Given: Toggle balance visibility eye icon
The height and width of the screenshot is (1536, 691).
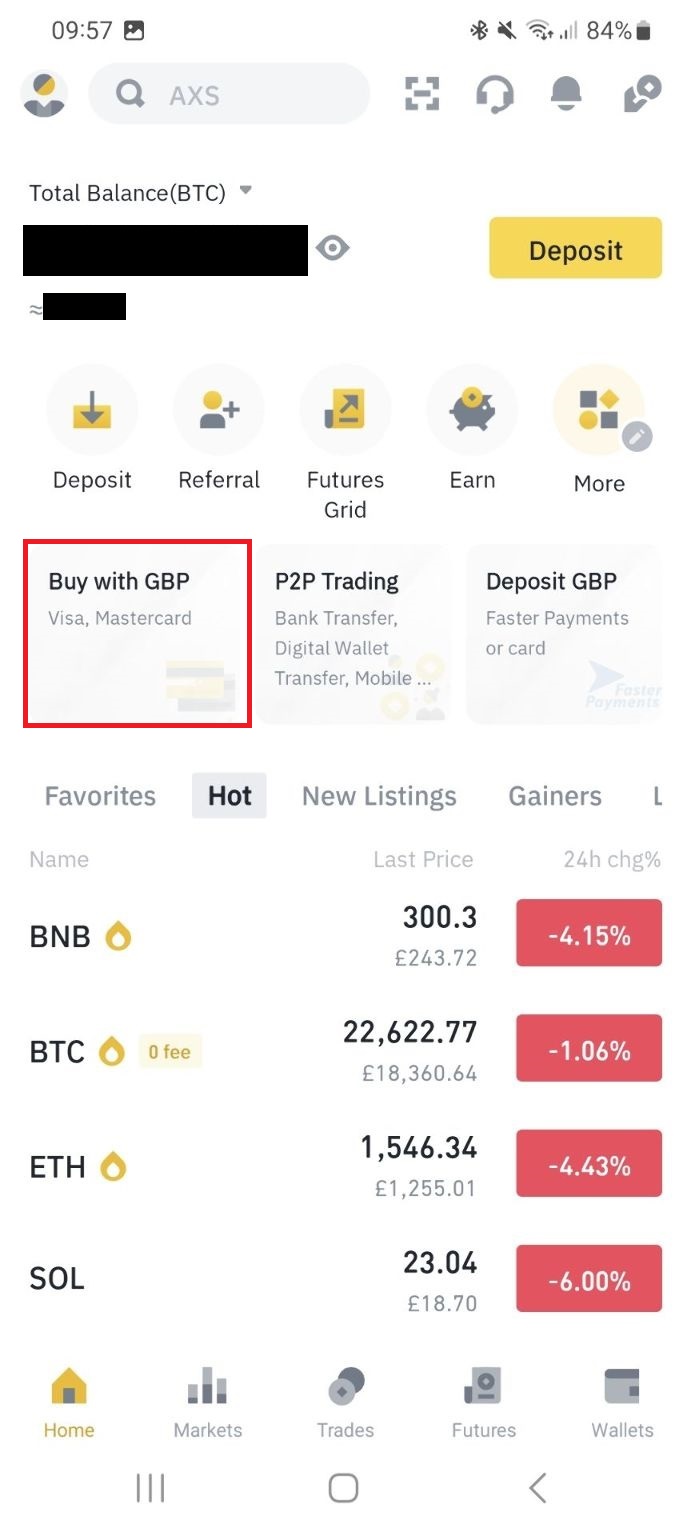Looking at the screenshot, I should (x=332, y=248).
